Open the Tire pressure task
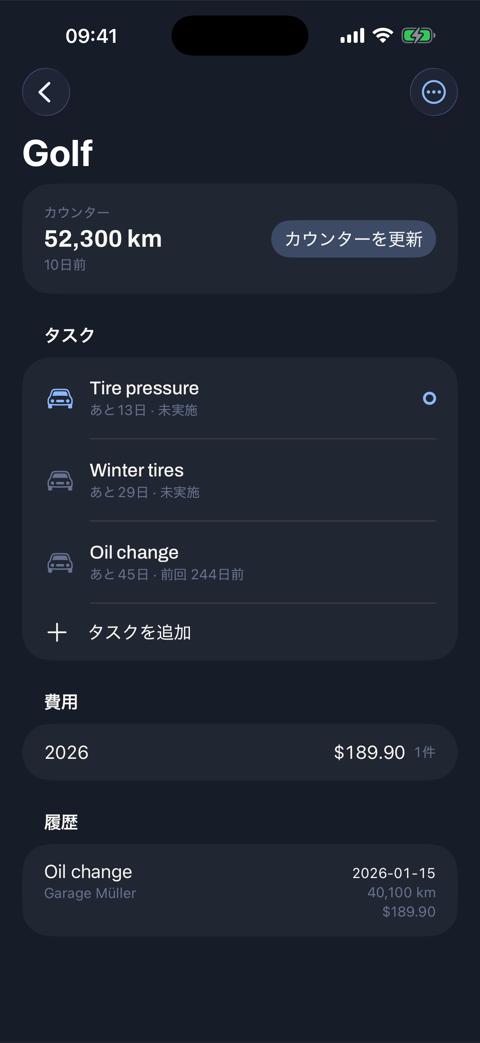 (240, 398)
